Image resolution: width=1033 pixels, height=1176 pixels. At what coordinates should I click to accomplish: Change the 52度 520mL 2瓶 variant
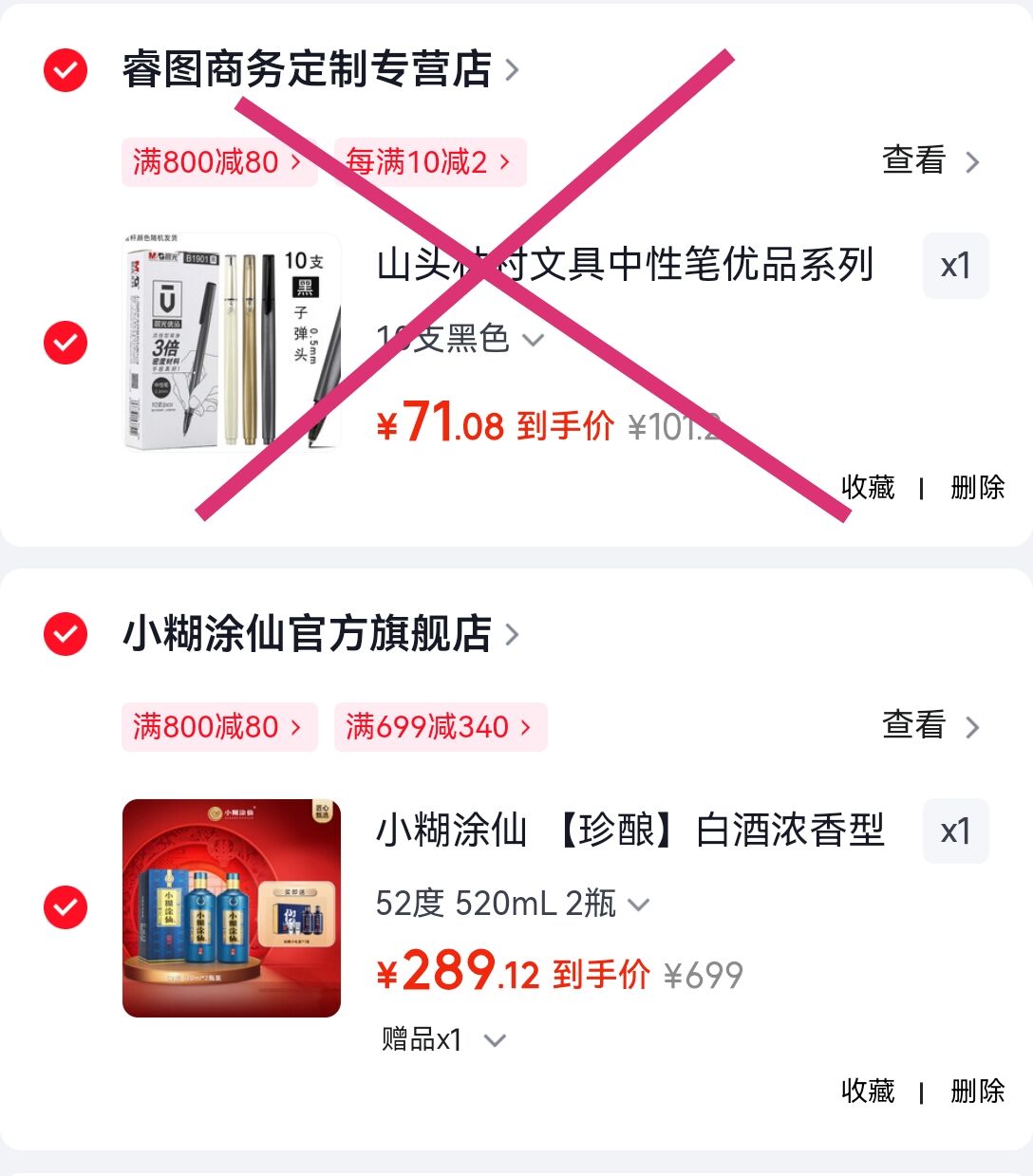513,904
